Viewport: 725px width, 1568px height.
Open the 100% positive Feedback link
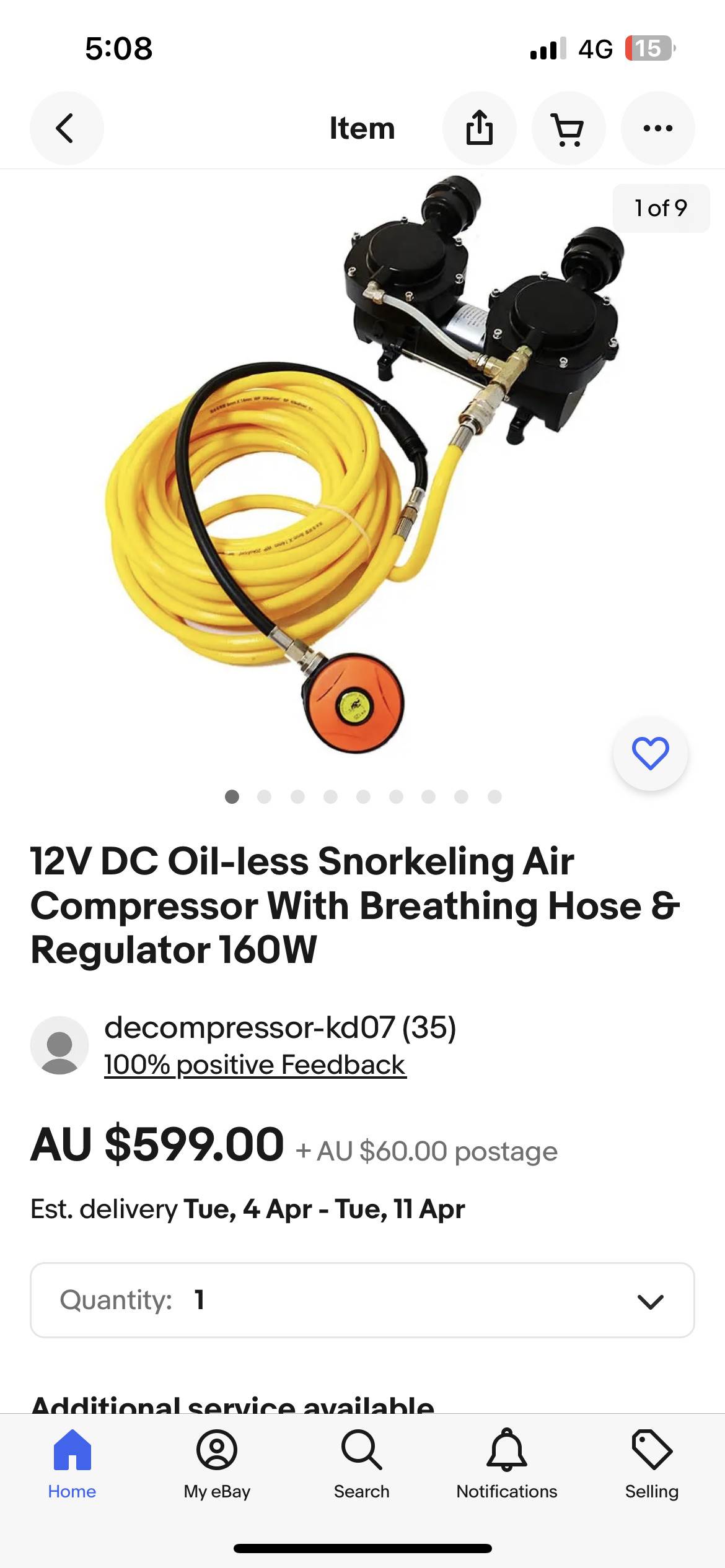(x=255, y=1065)
